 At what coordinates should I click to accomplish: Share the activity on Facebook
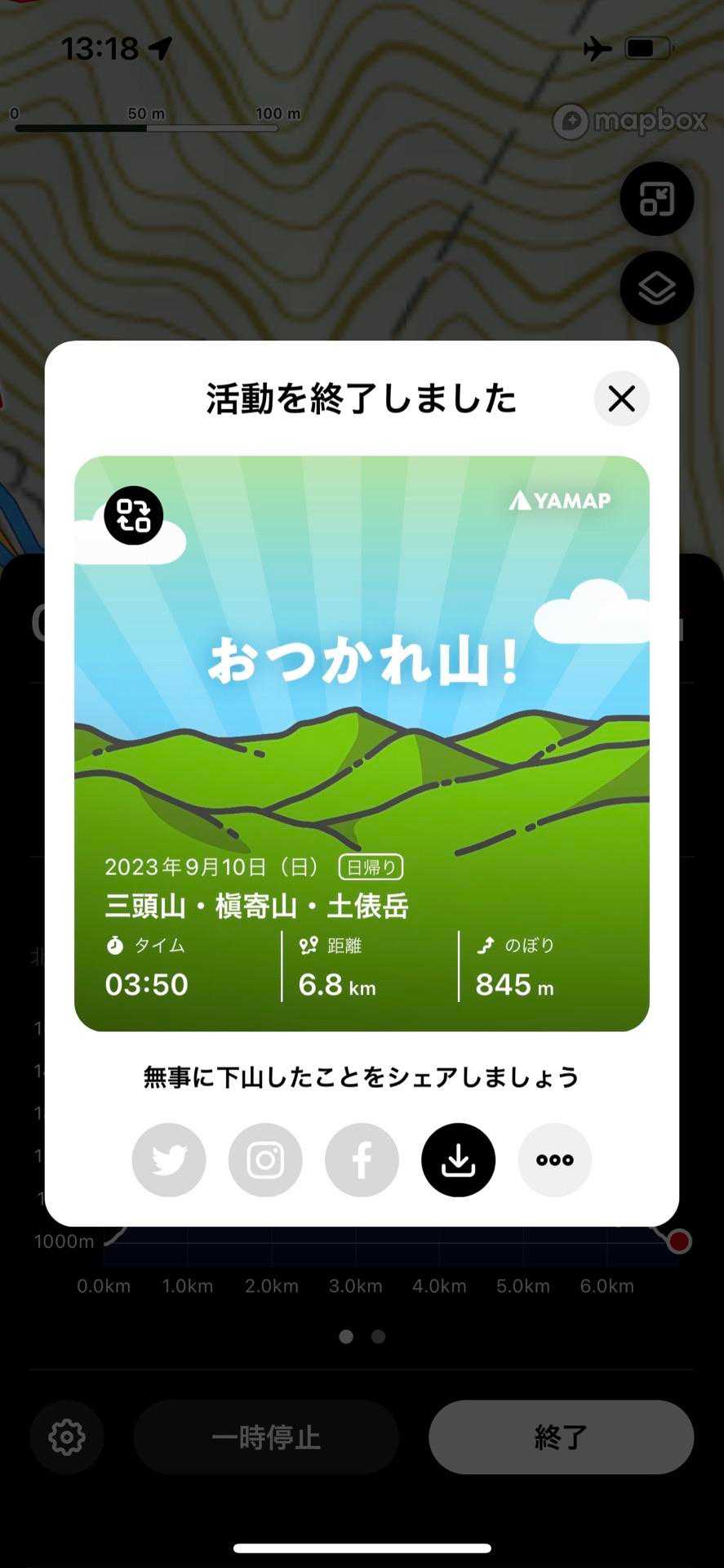pyautogui.click(x=362, y=1160)
